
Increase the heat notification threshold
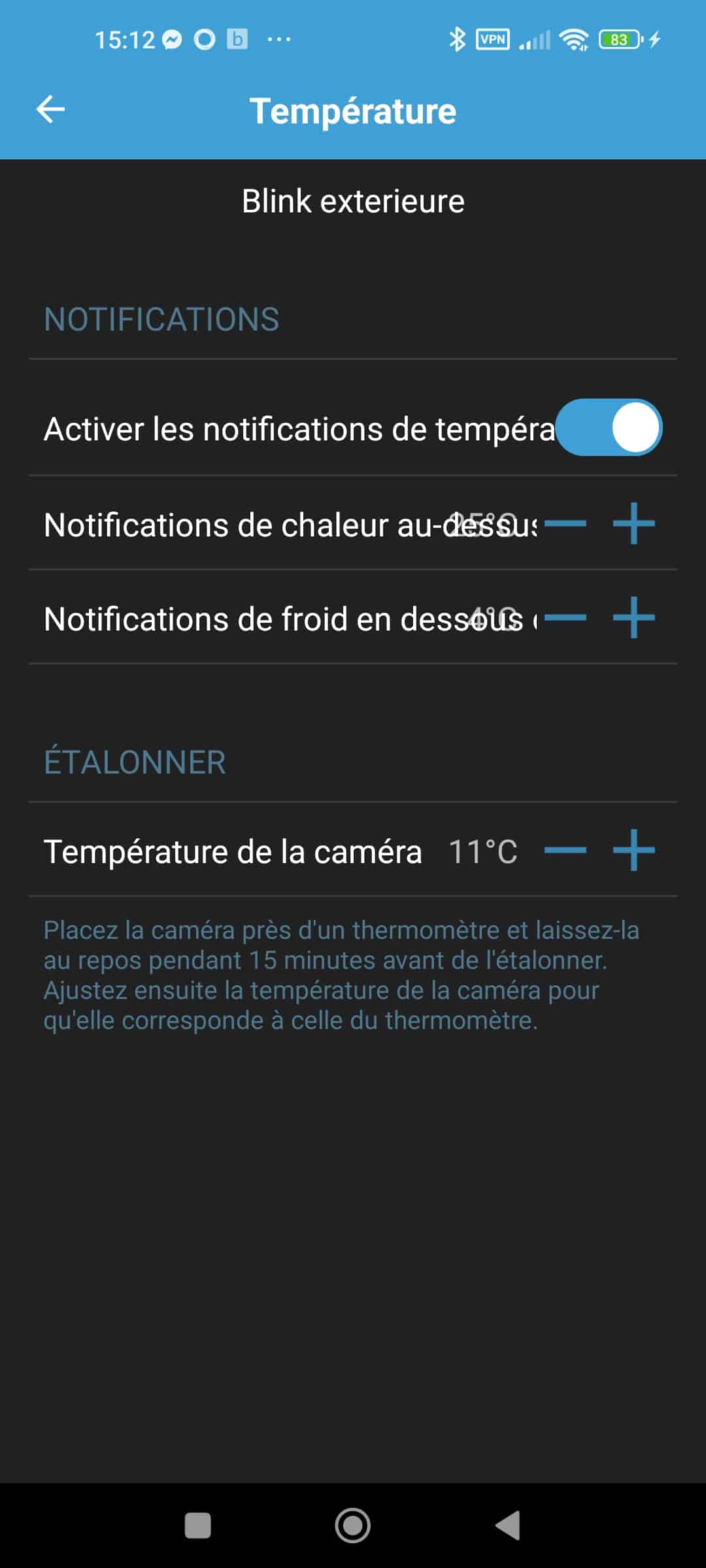tap(633, 523)
